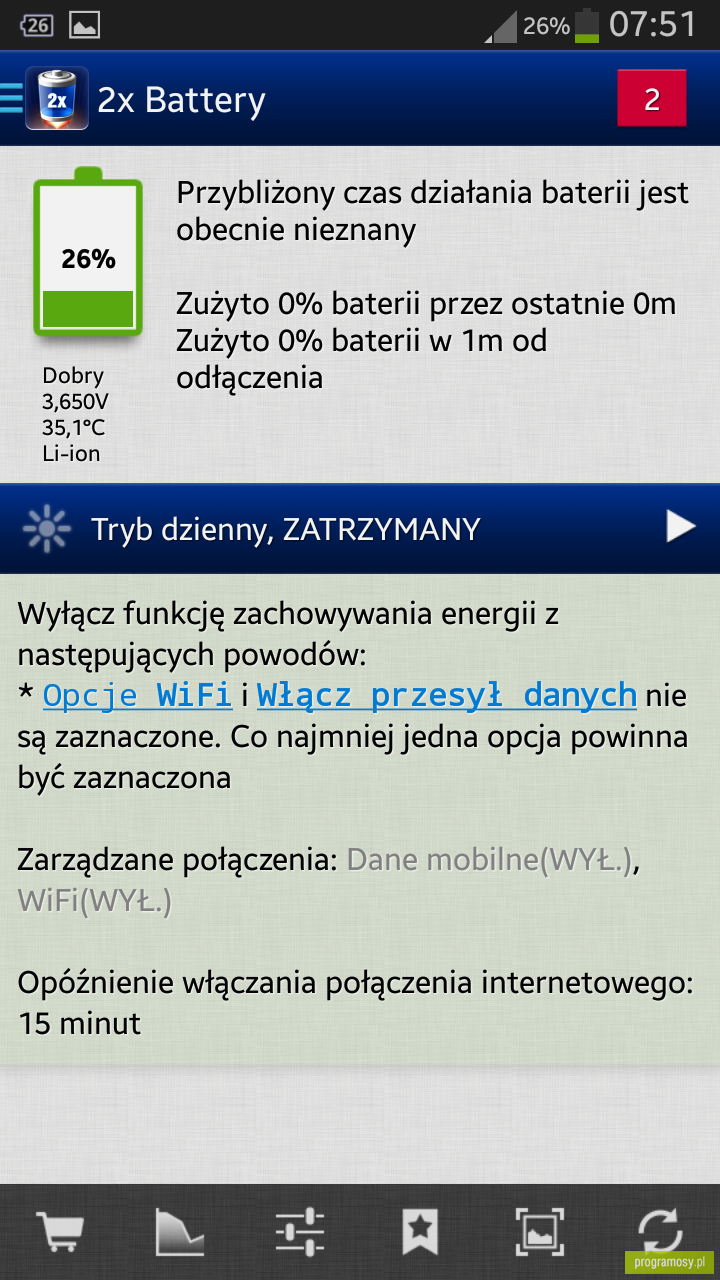Image resolution: width=720 pixels, height=1280 pixels.
Task: Tap the red notification badge showing 2
Action: tap(652, 99)
